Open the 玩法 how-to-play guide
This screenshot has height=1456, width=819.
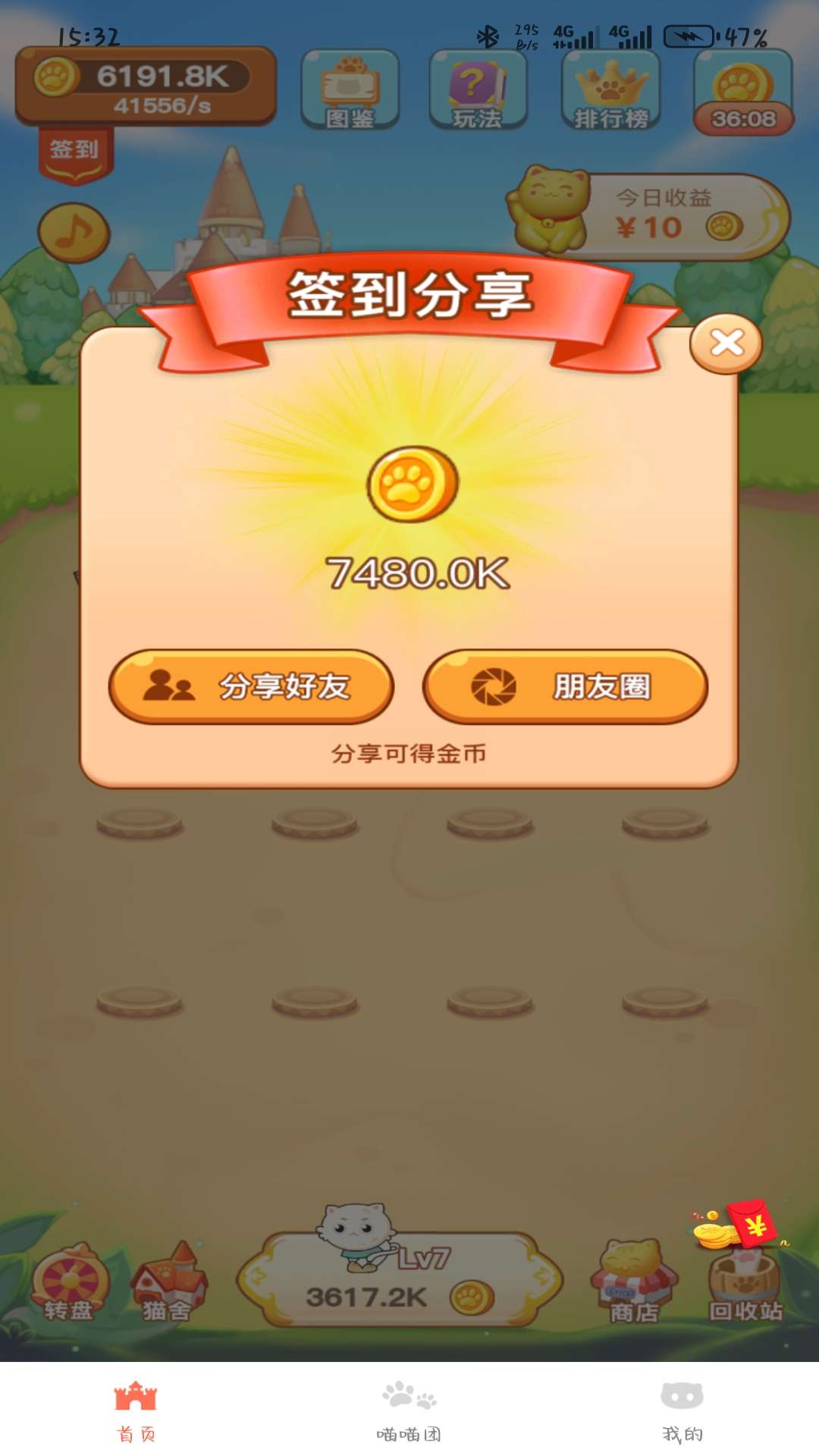tap(478, 90)
